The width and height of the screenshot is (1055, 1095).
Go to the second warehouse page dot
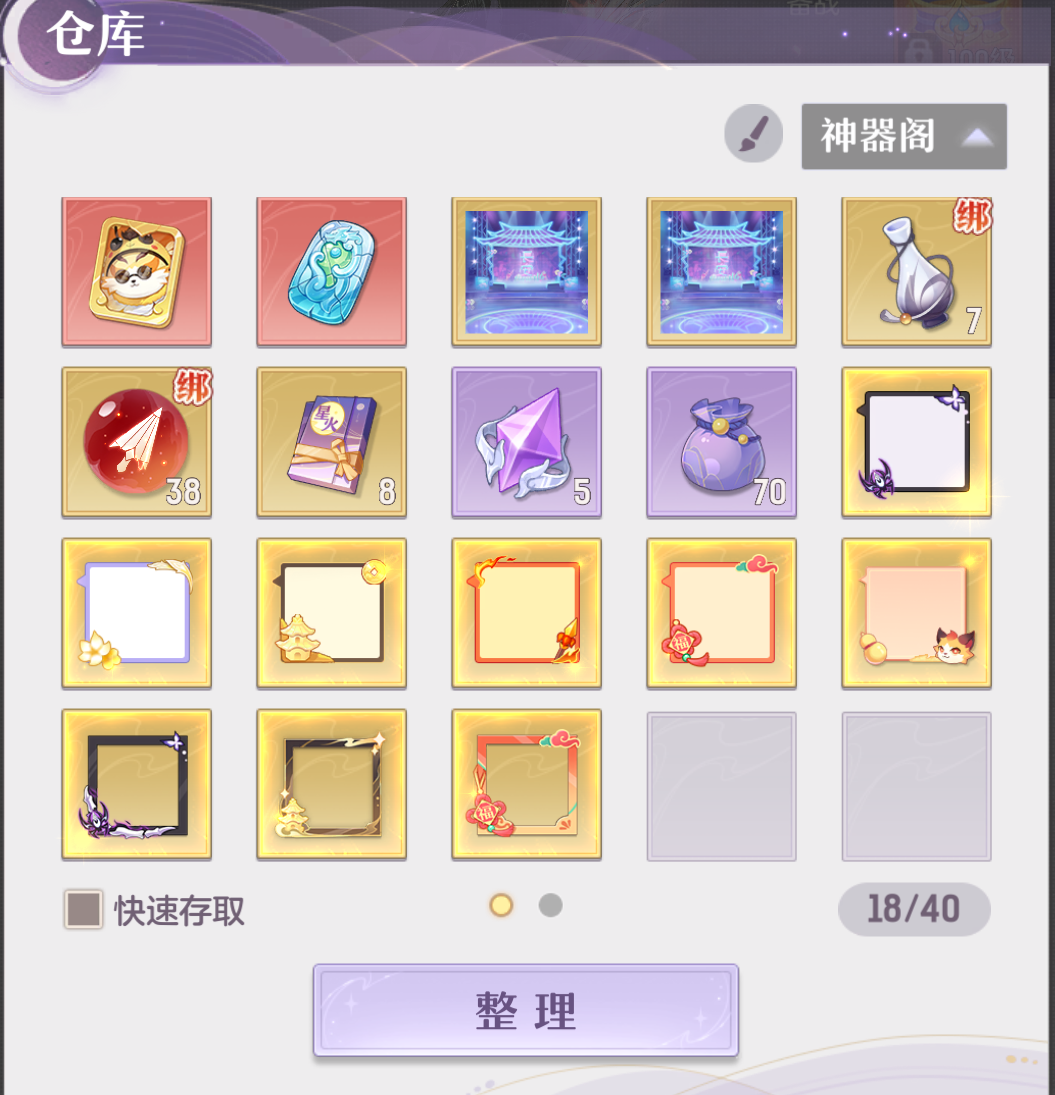coord(550,905)
